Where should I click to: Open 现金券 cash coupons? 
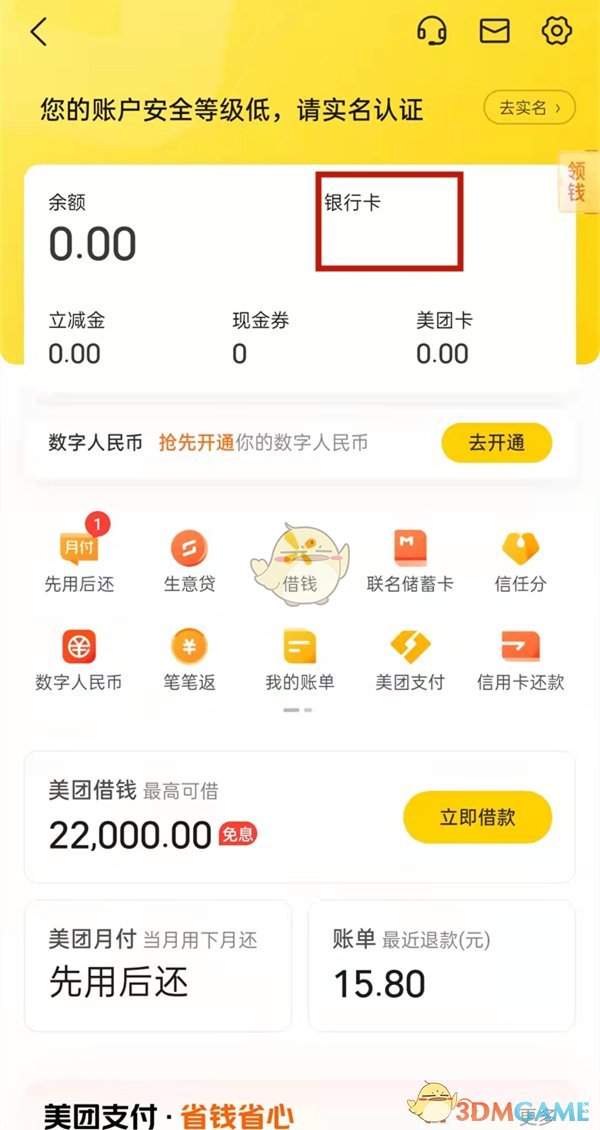(259, 338)
